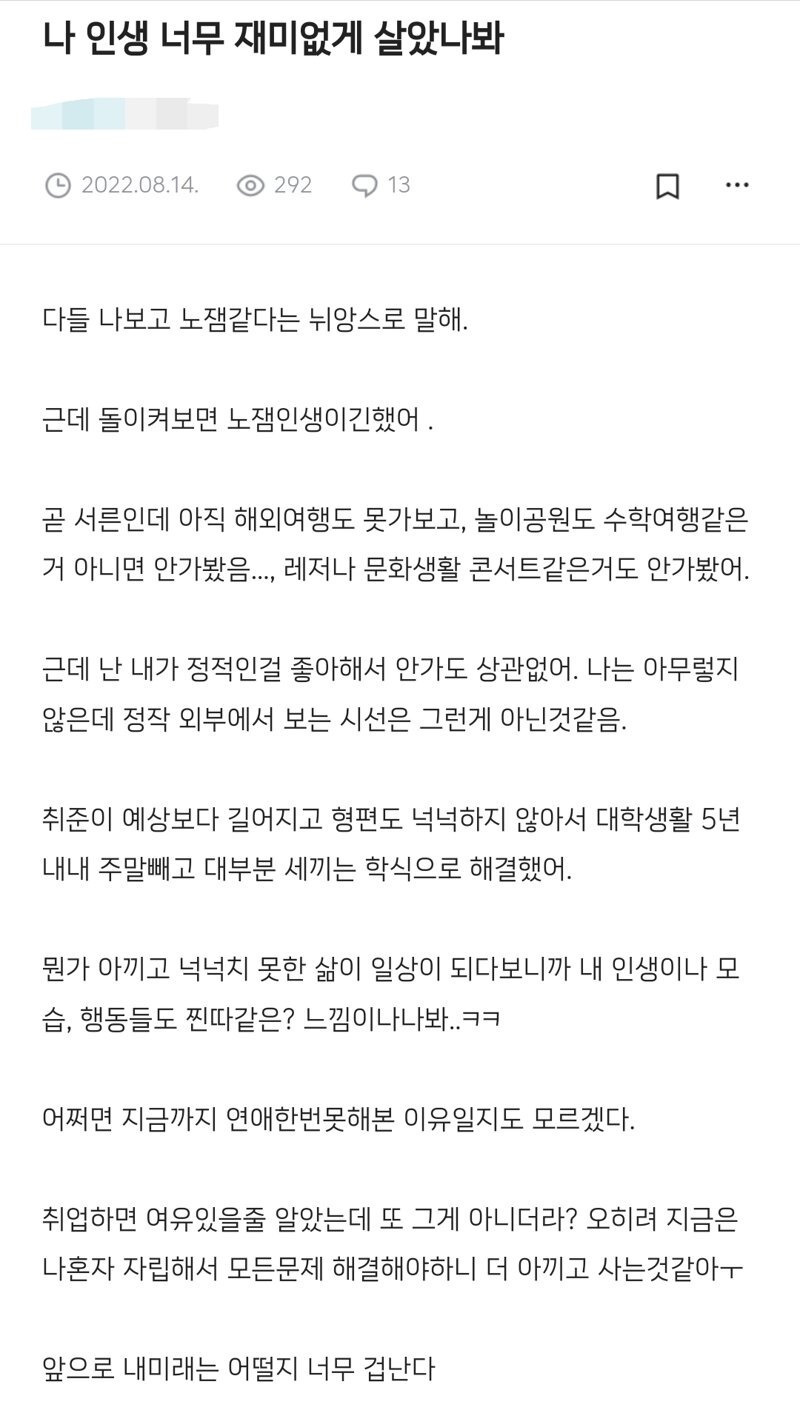Open the three-dot overflow menu
The image size is (800, 1413).
pos(737,185)
